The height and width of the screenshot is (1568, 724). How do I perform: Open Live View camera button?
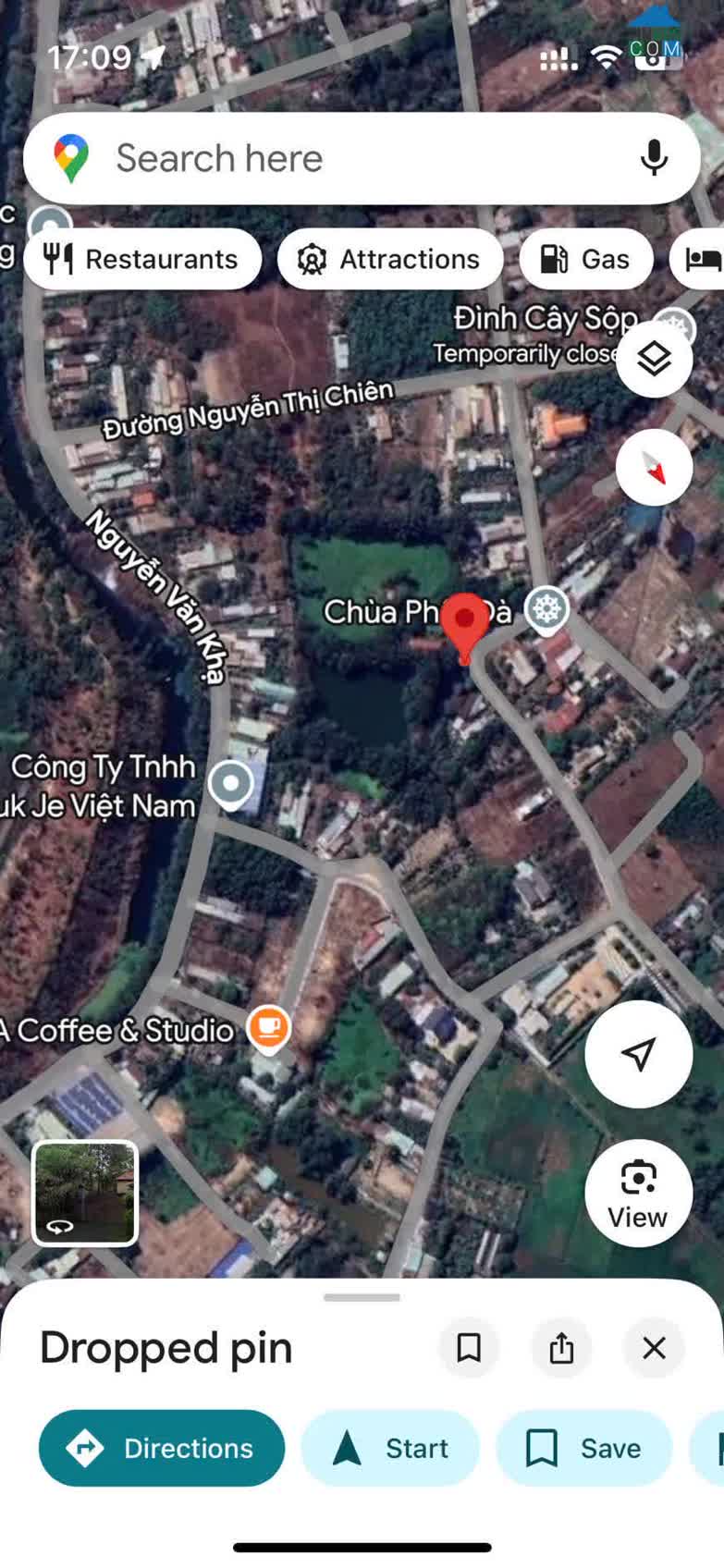(x=638, y=1194)
